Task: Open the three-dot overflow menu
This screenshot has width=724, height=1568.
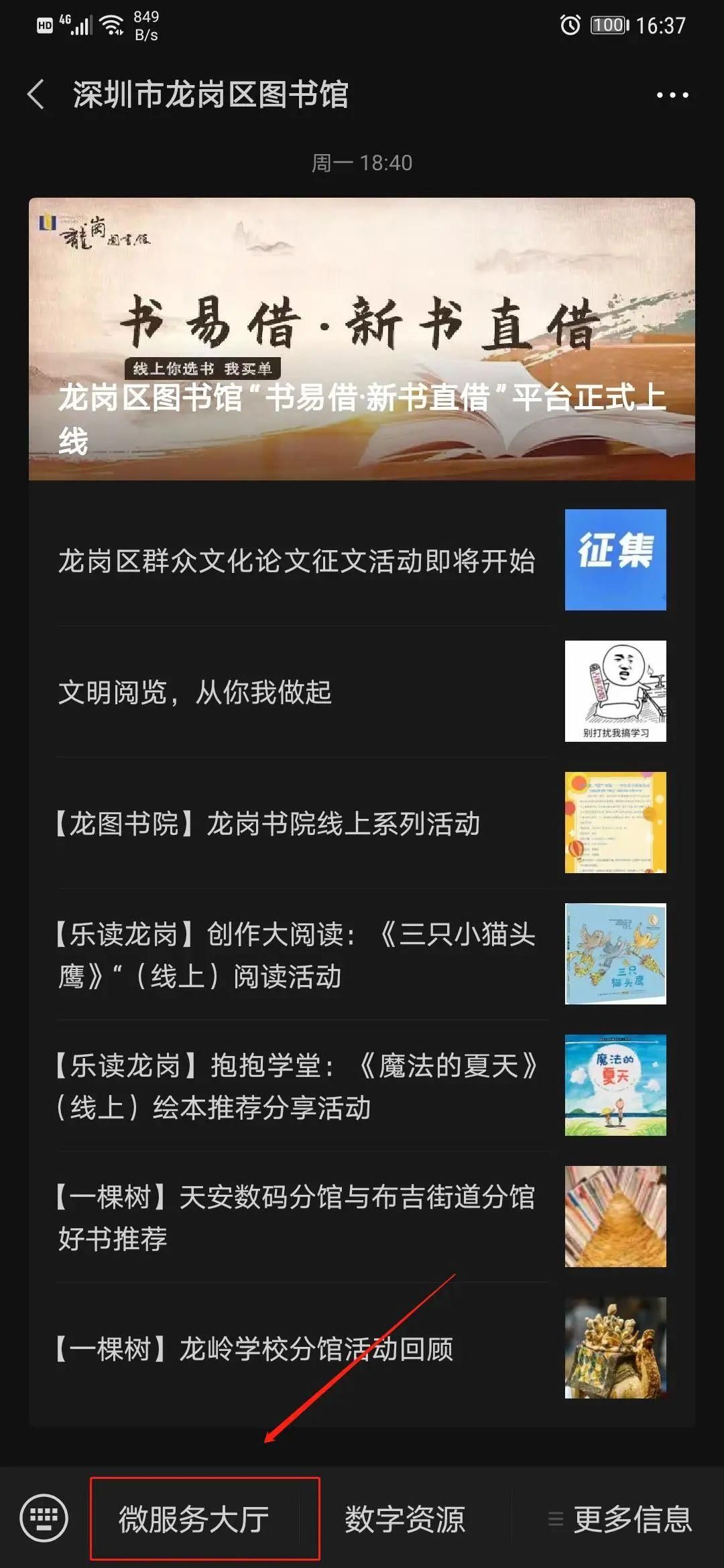Action: pos(672,95)
